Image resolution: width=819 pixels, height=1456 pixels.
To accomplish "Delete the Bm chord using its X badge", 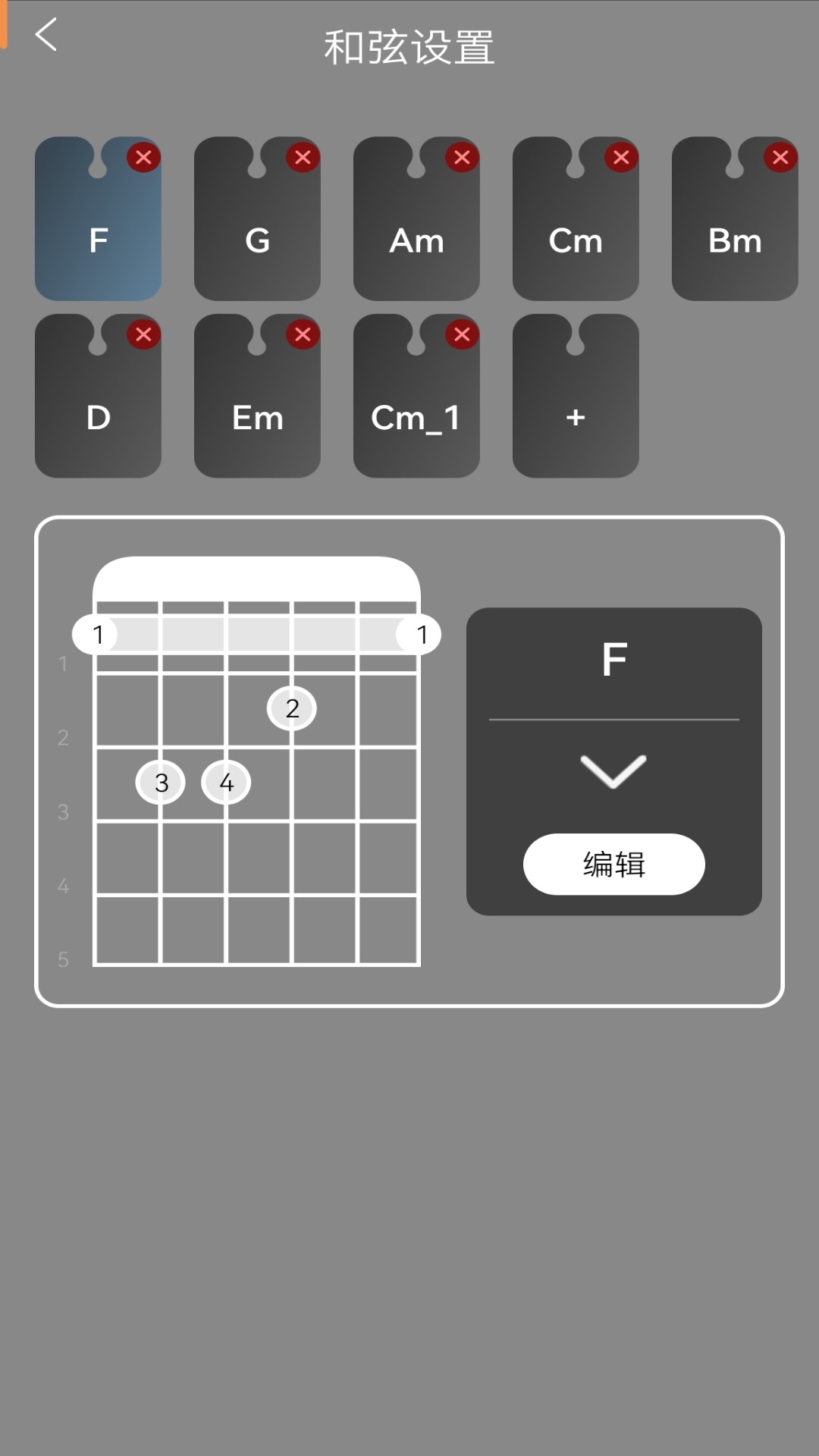I will pyautogui.click(x=781, y=157).
